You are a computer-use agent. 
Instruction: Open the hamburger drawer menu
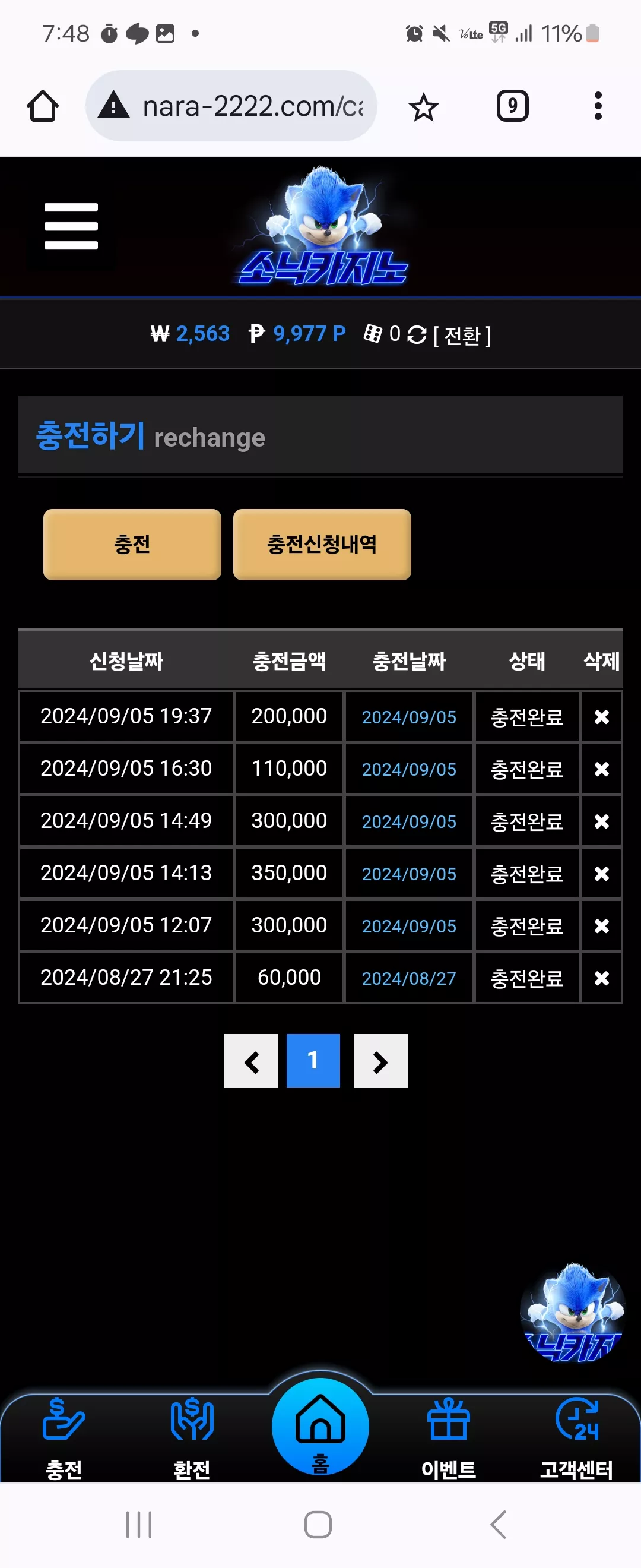click(x=71, y=226)
